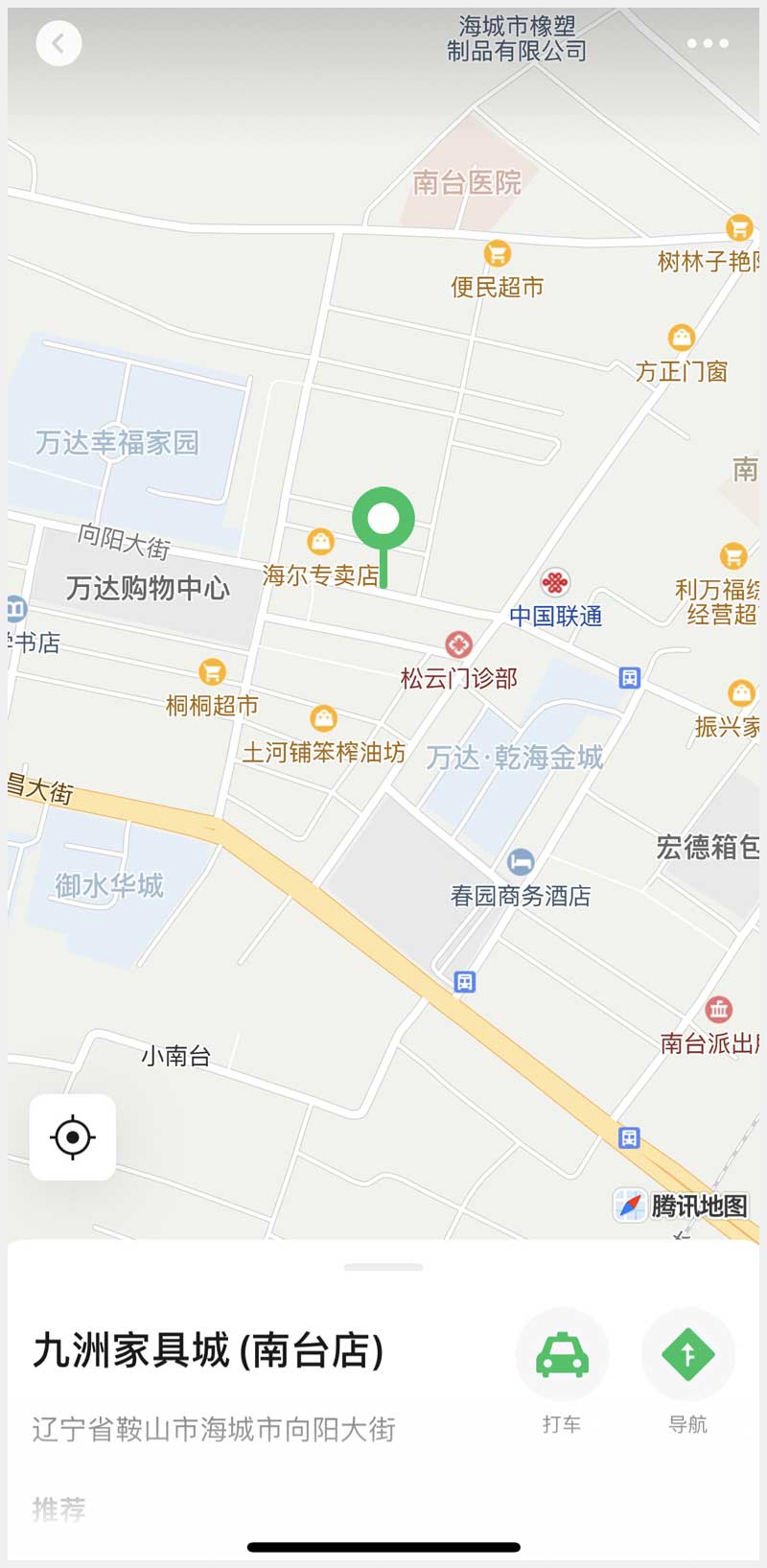Tap the 海尔专卖店 map marker
The width and height of the screenshot is (767, 1568).
click(320, 543)
